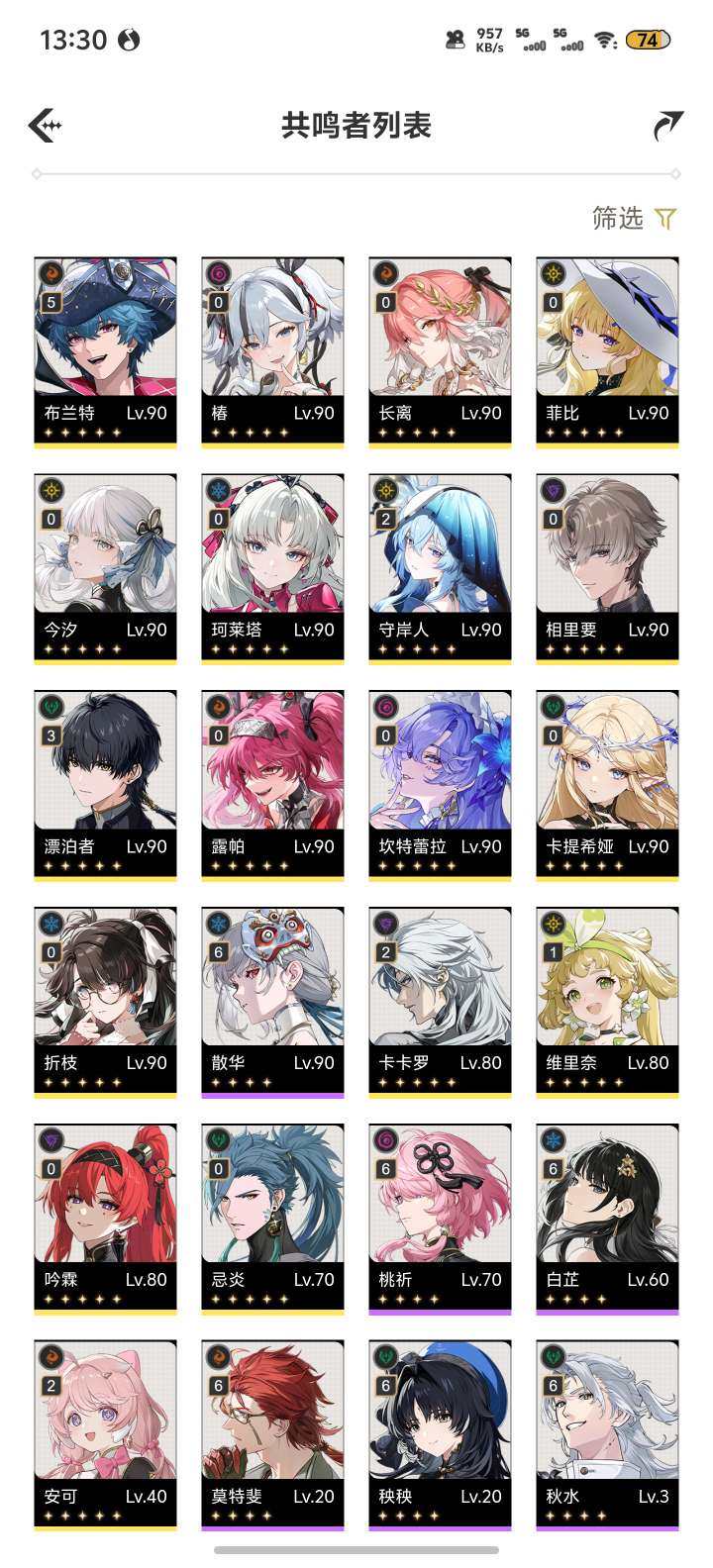Open 珂莱塔's character card

(x=272, y=568)
